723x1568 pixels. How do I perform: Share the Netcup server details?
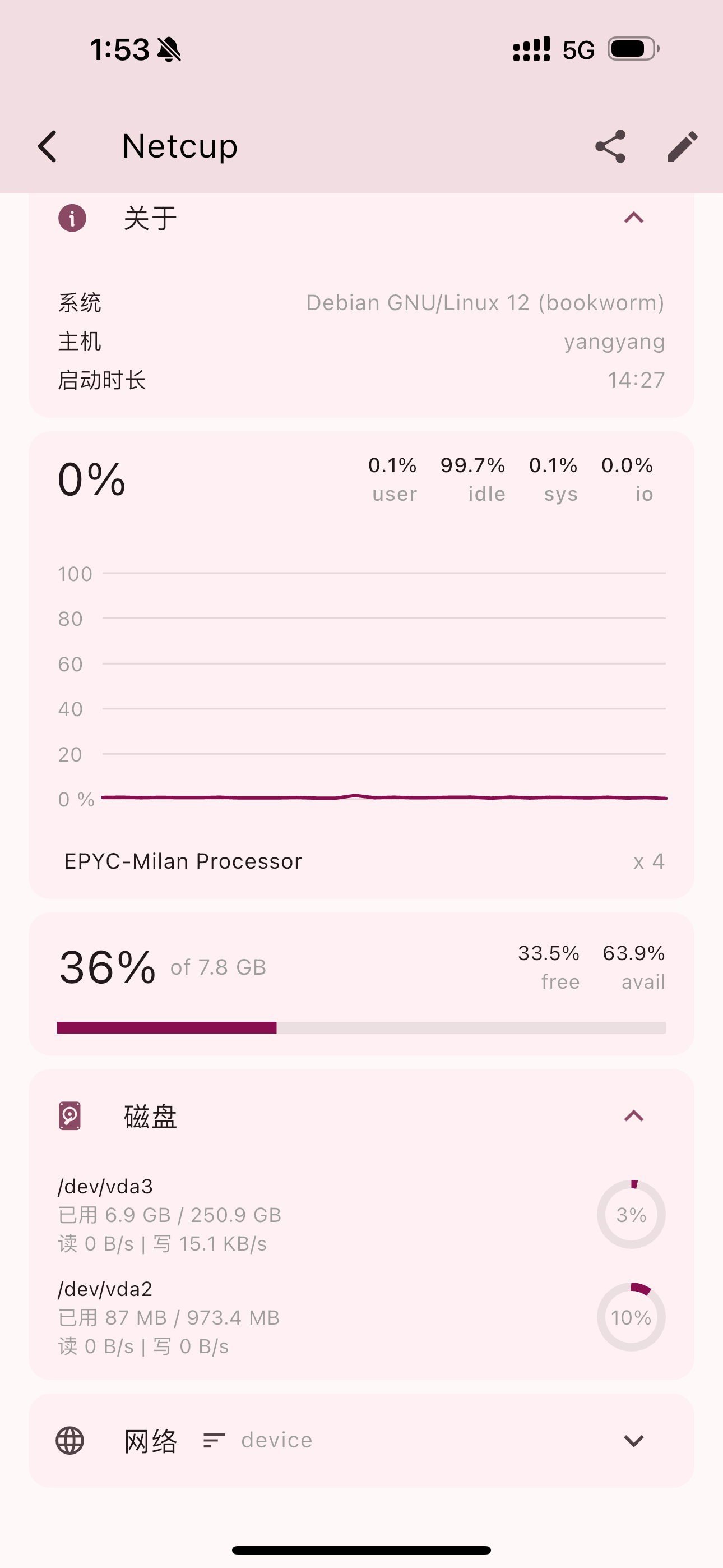pos(610,147)
